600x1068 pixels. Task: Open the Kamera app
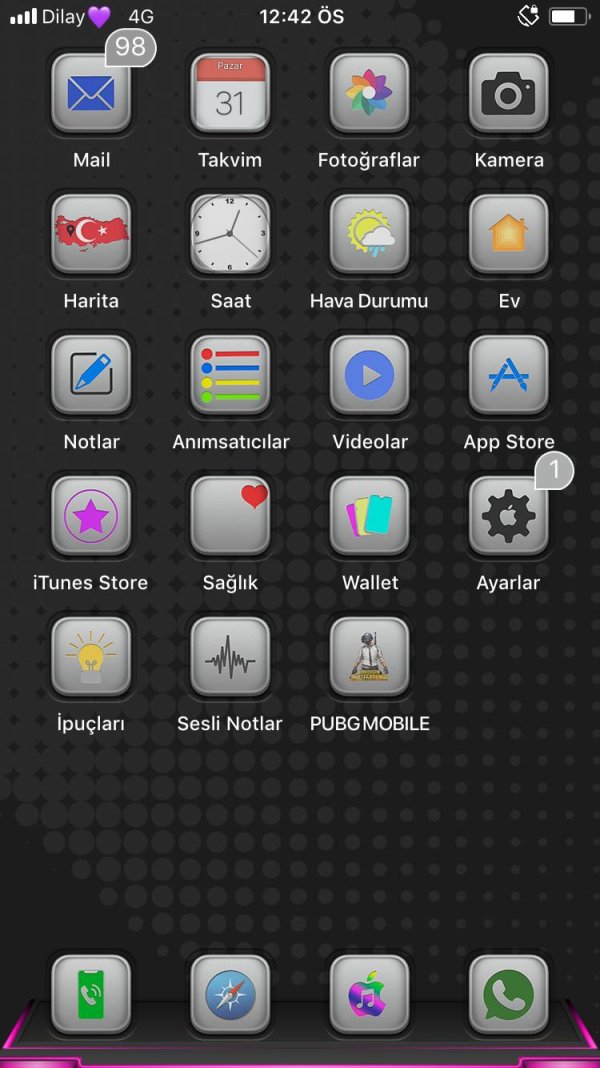(x=508, y=94)
